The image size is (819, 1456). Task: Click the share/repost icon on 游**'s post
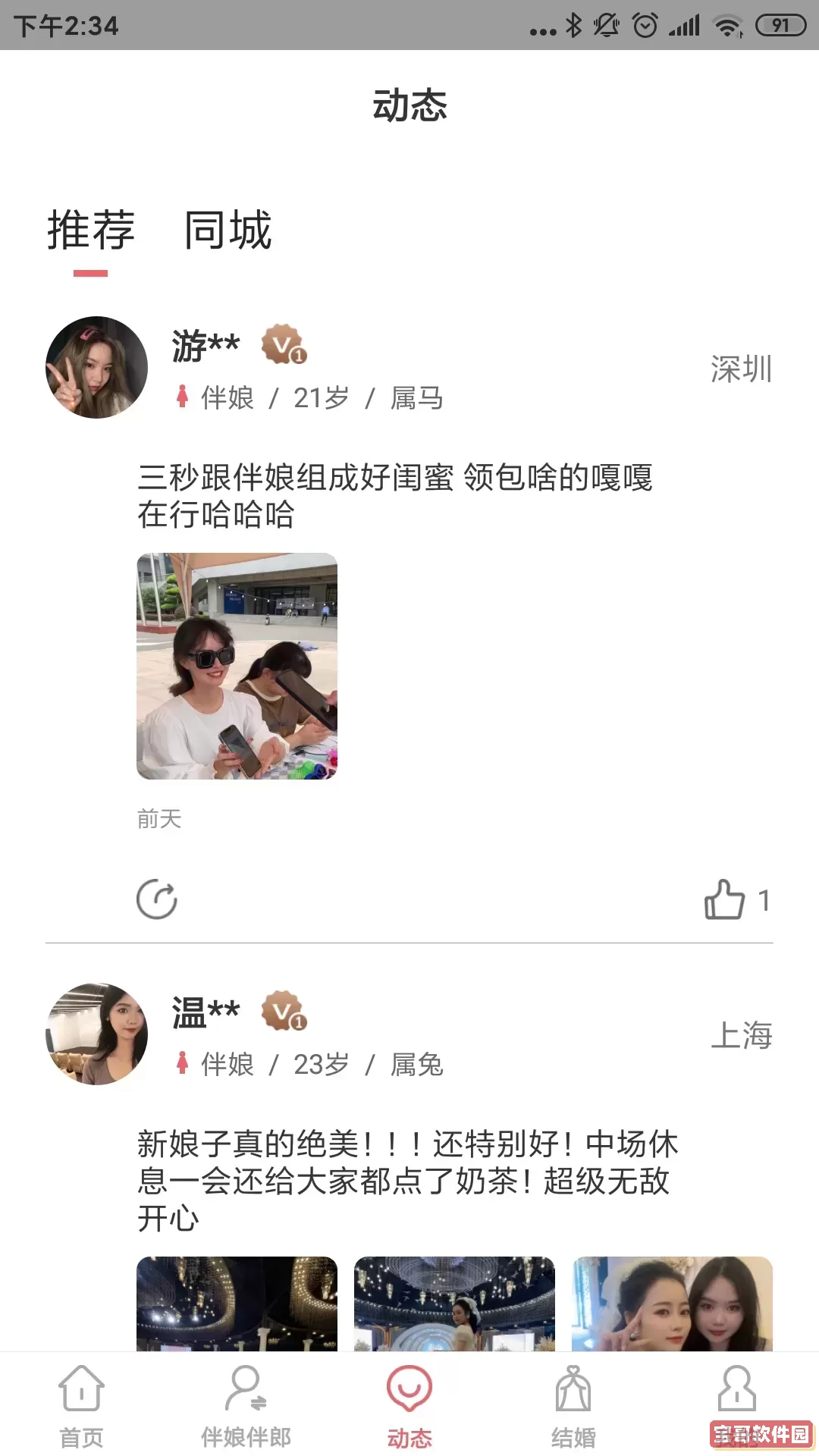pos(157,901)
